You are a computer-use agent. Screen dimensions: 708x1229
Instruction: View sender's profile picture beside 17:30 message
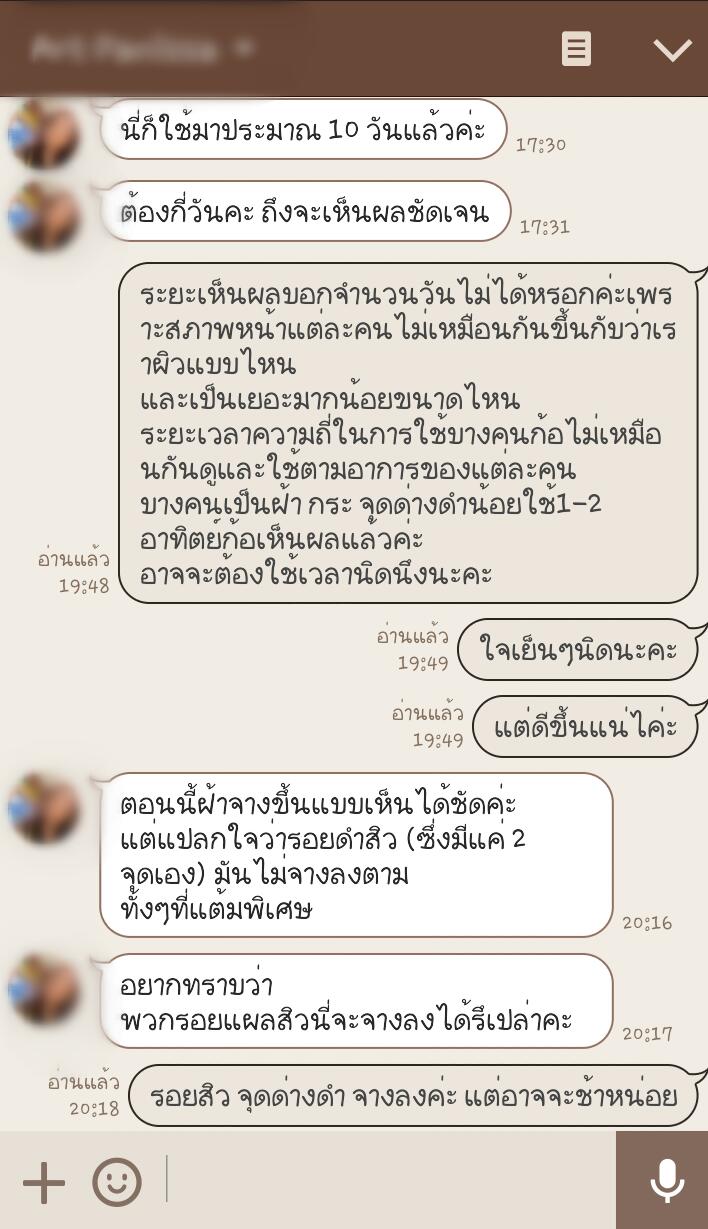click(44, 133)
